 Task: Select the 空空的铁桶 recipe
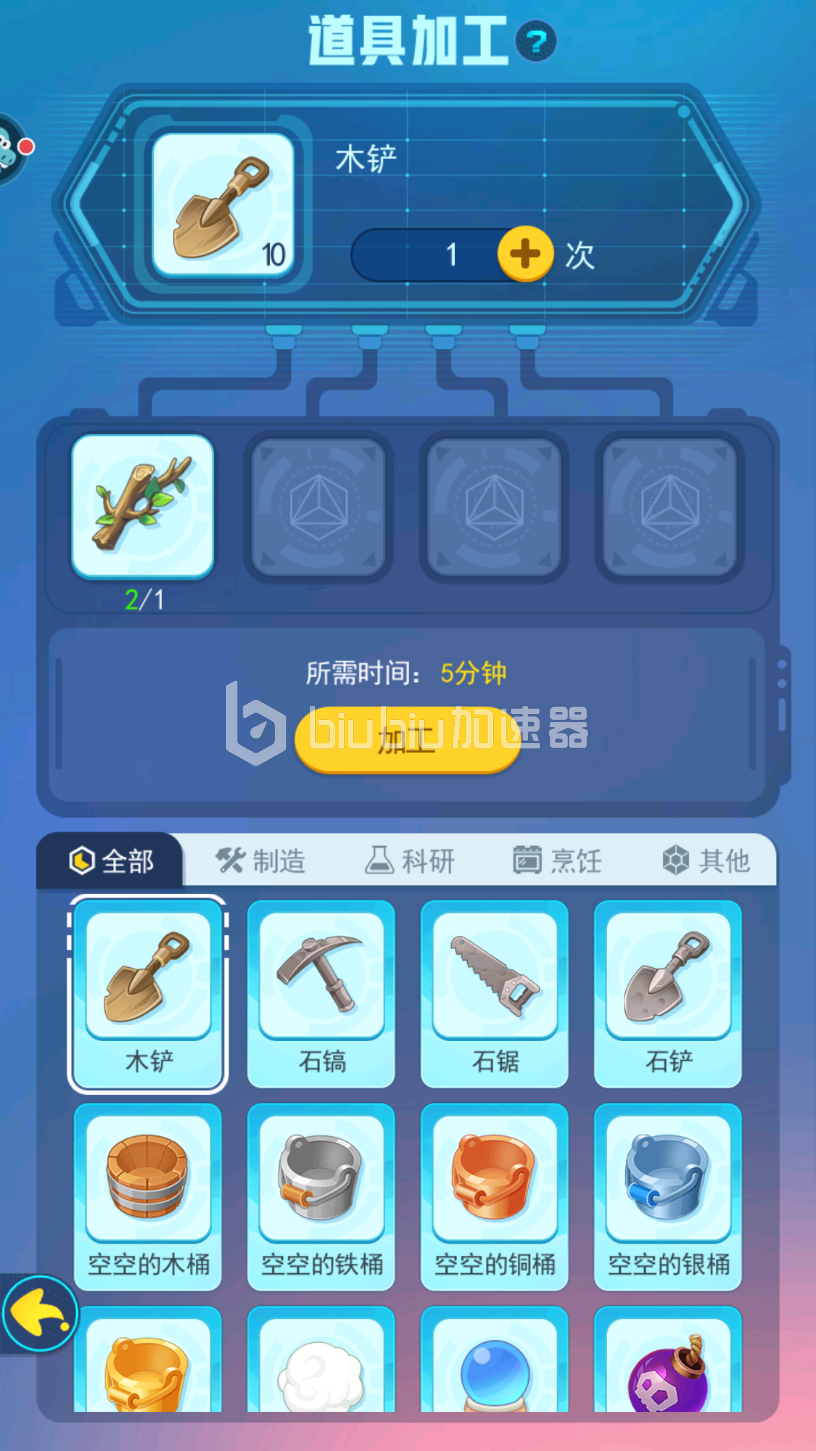point(321,1196)
